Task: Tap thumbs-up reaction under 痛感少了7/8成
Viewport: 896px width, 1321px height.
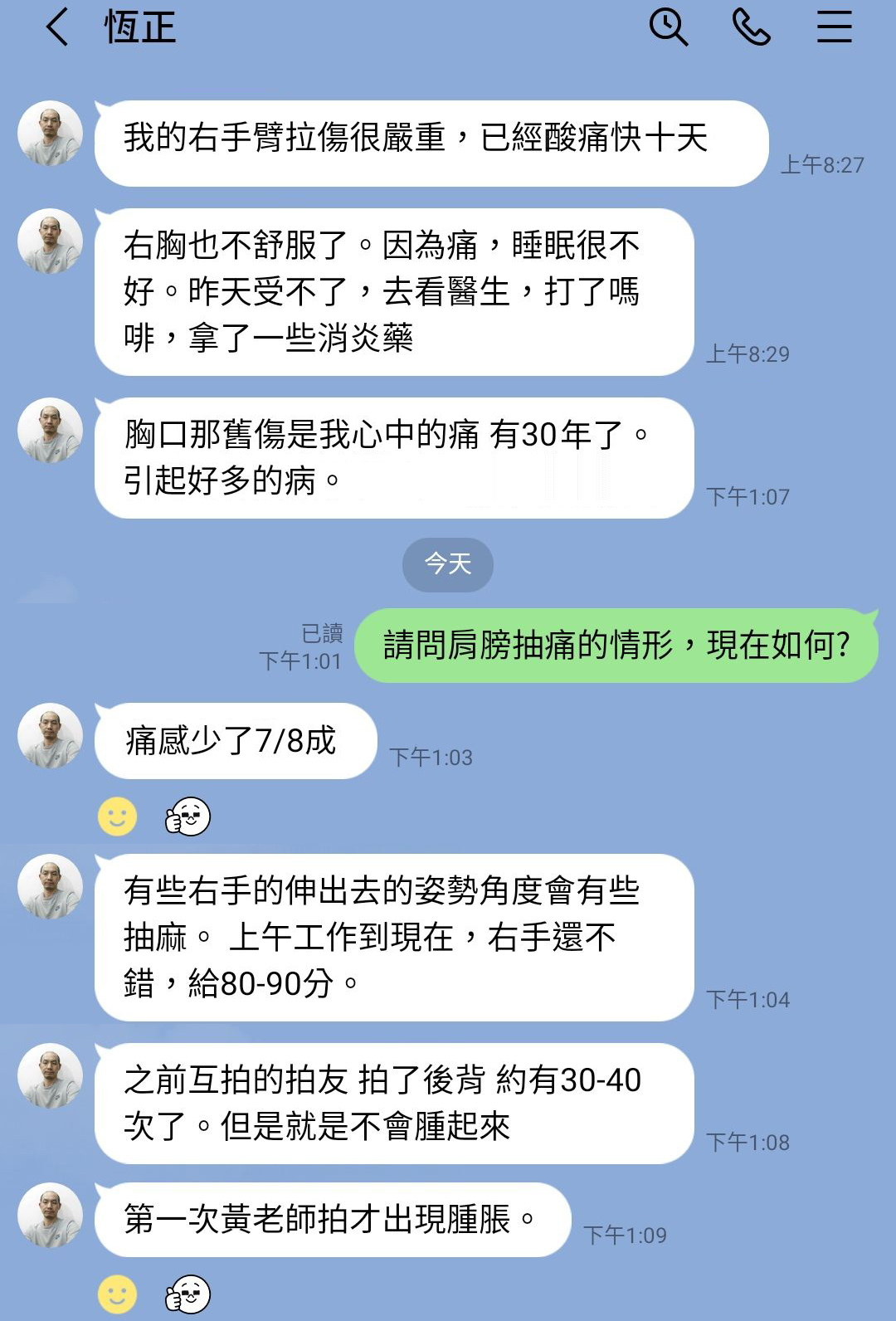Action: point(188,816)
